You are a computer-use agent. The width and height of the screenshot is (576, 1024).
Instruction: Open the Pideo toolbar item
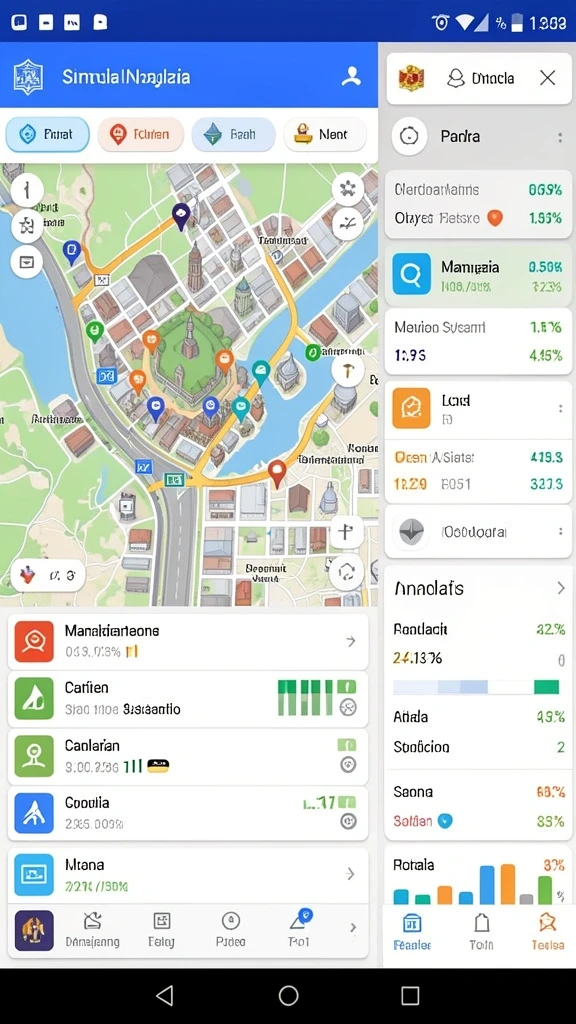[231, 930]
